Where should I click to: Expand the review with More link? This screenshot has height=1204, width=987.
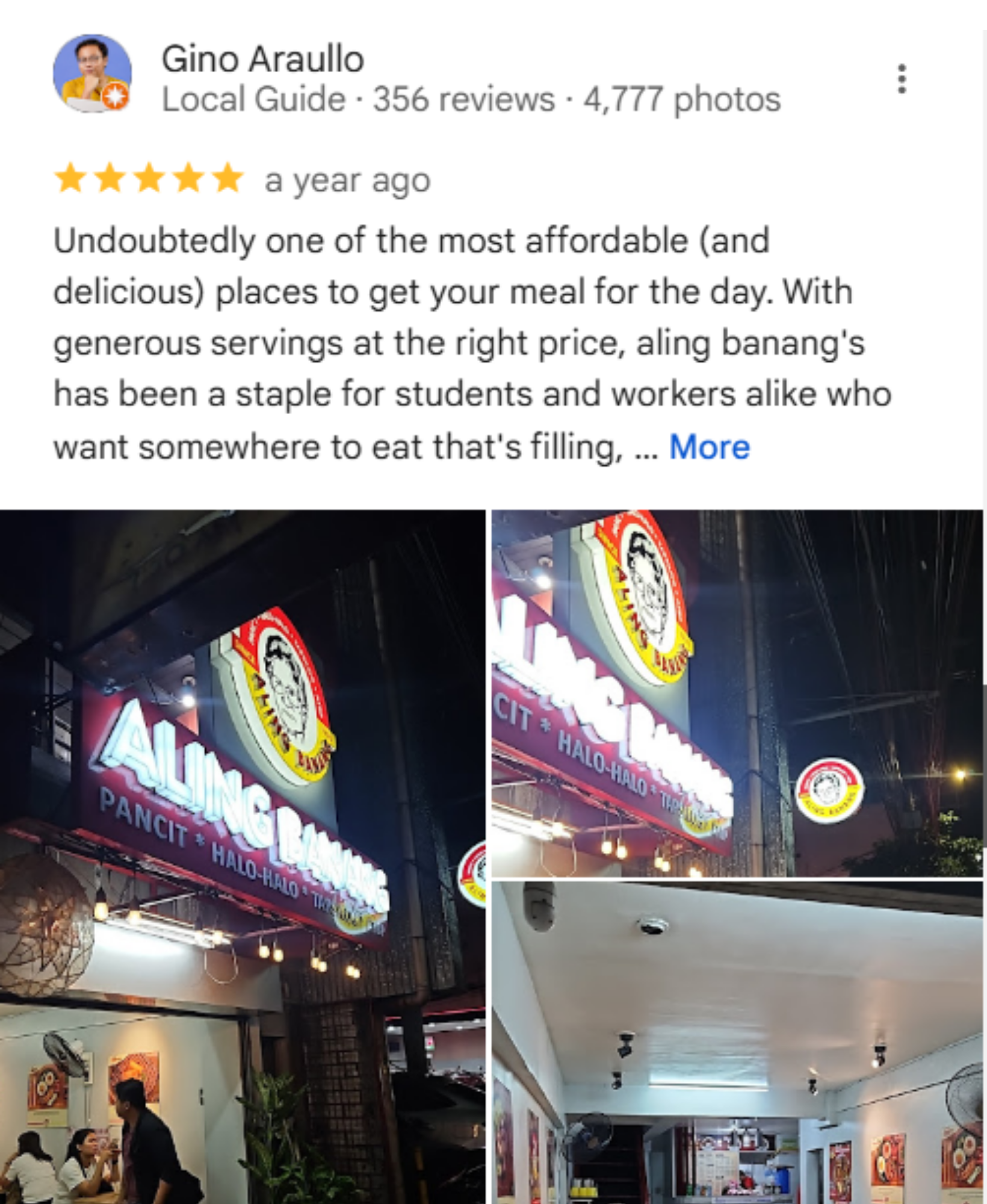click(709, 447)
